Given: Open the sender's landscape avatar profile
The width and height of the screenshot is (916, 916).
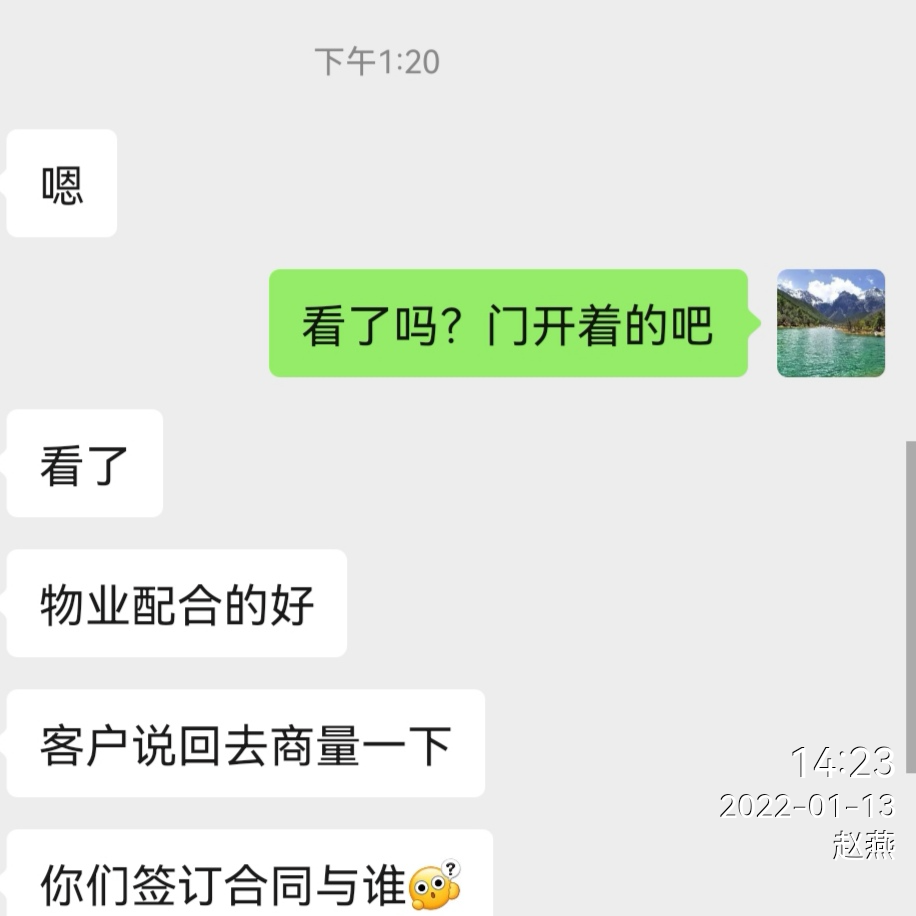Looking at the screenshot, I should click(x=831, y=323).
